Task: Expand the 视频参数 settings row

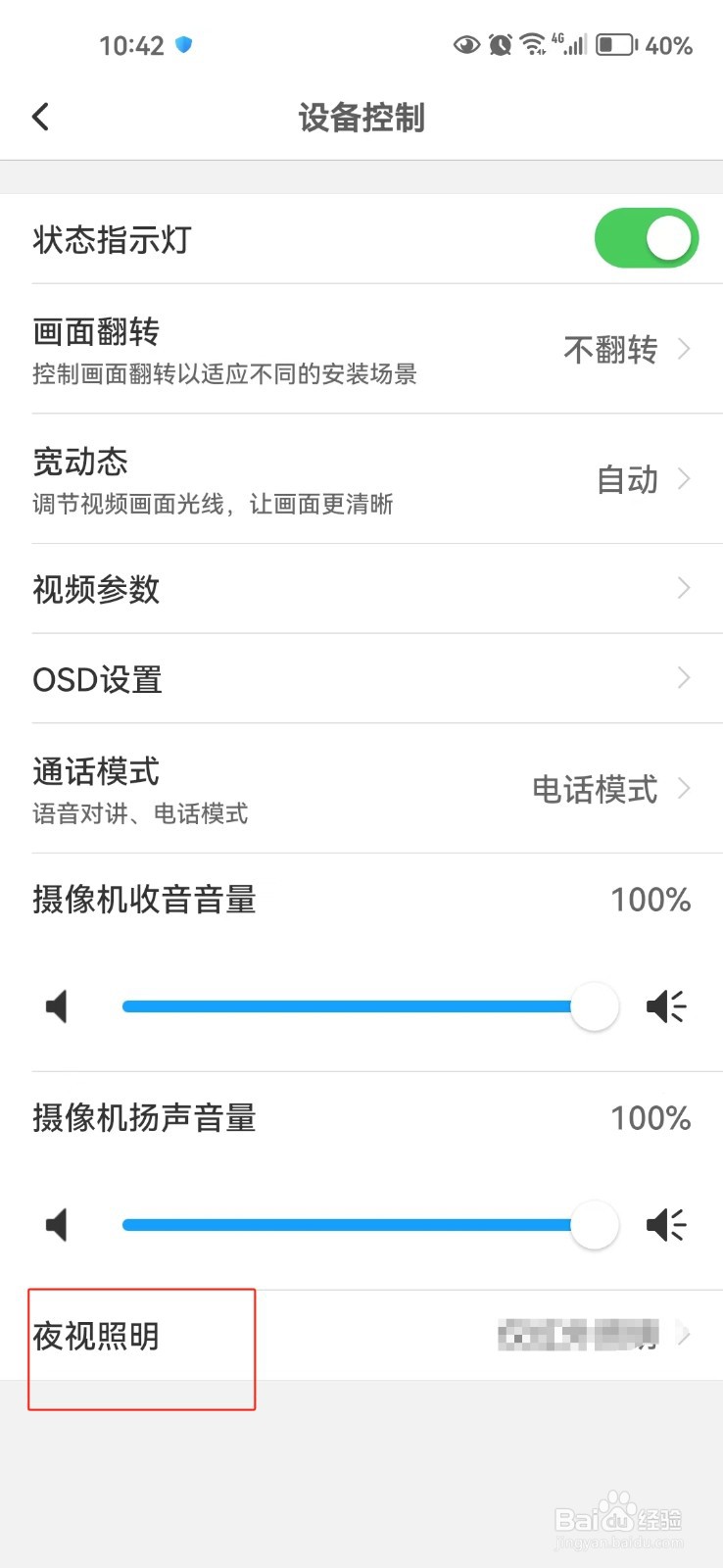Action: (x=361, y=588)
